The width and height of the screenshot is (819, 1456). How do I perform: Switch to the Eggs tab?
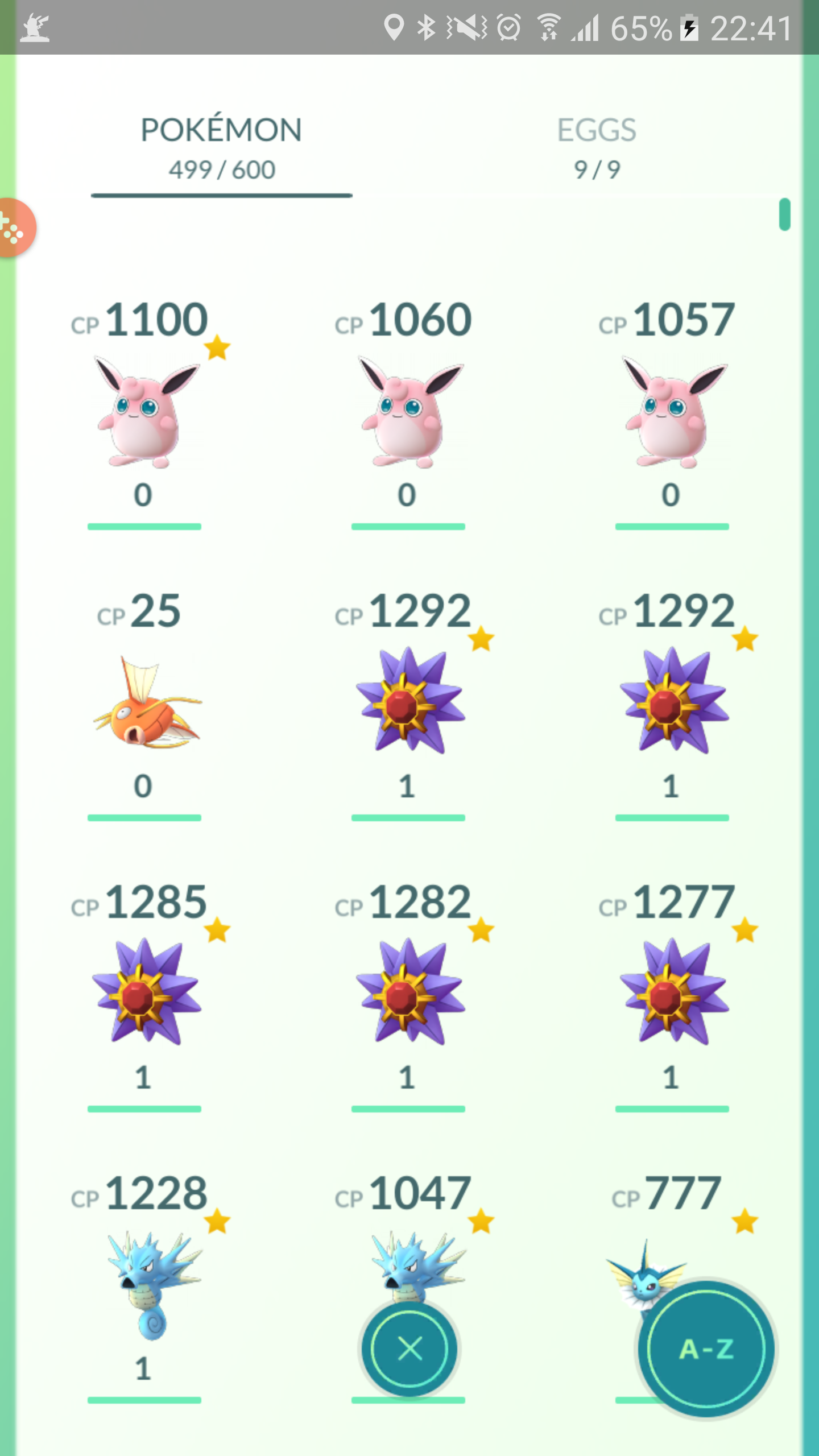pyautogui.click(x=597, y=148)
